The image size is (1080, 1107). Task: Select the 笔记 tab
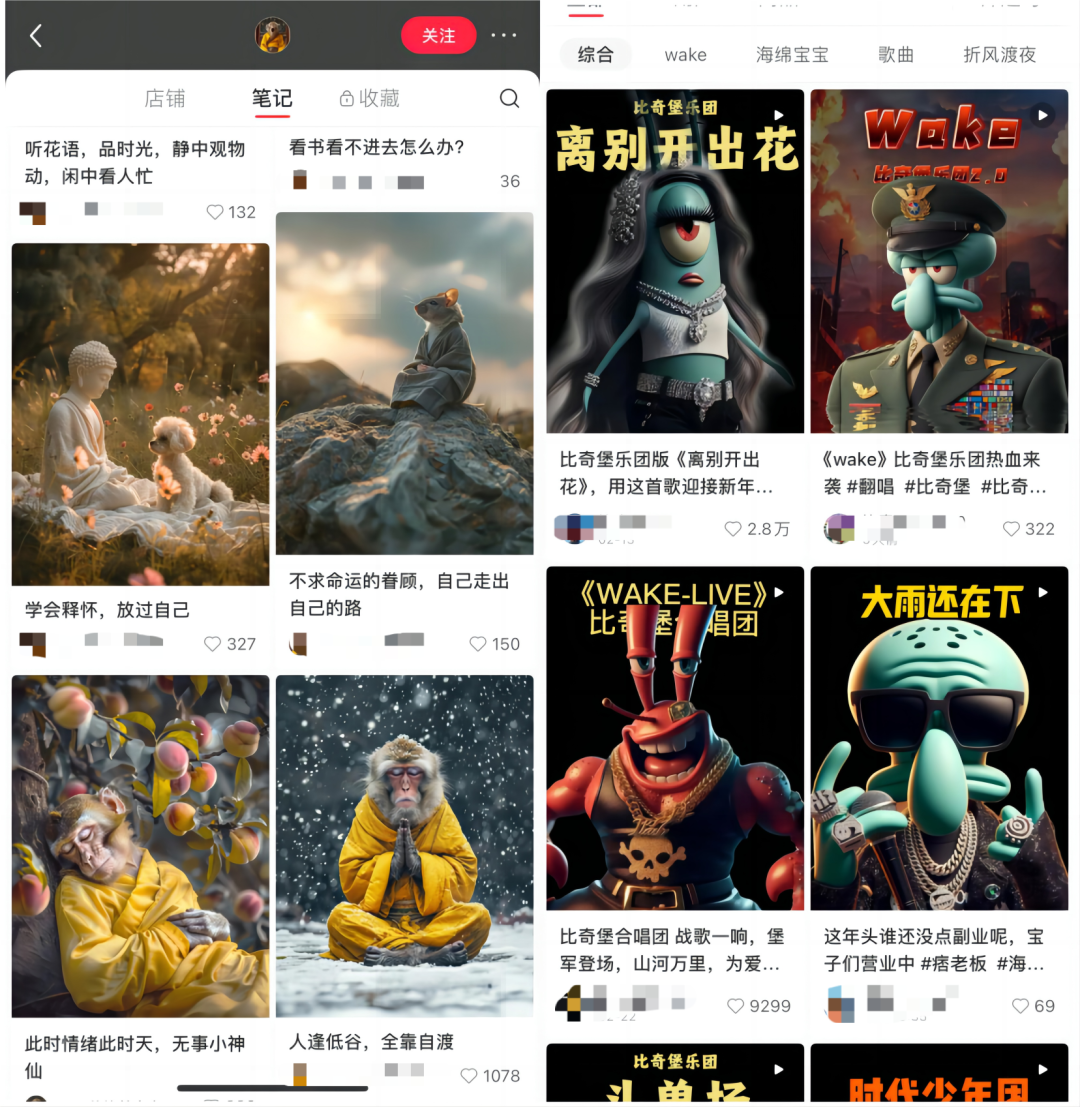point(272,98)
